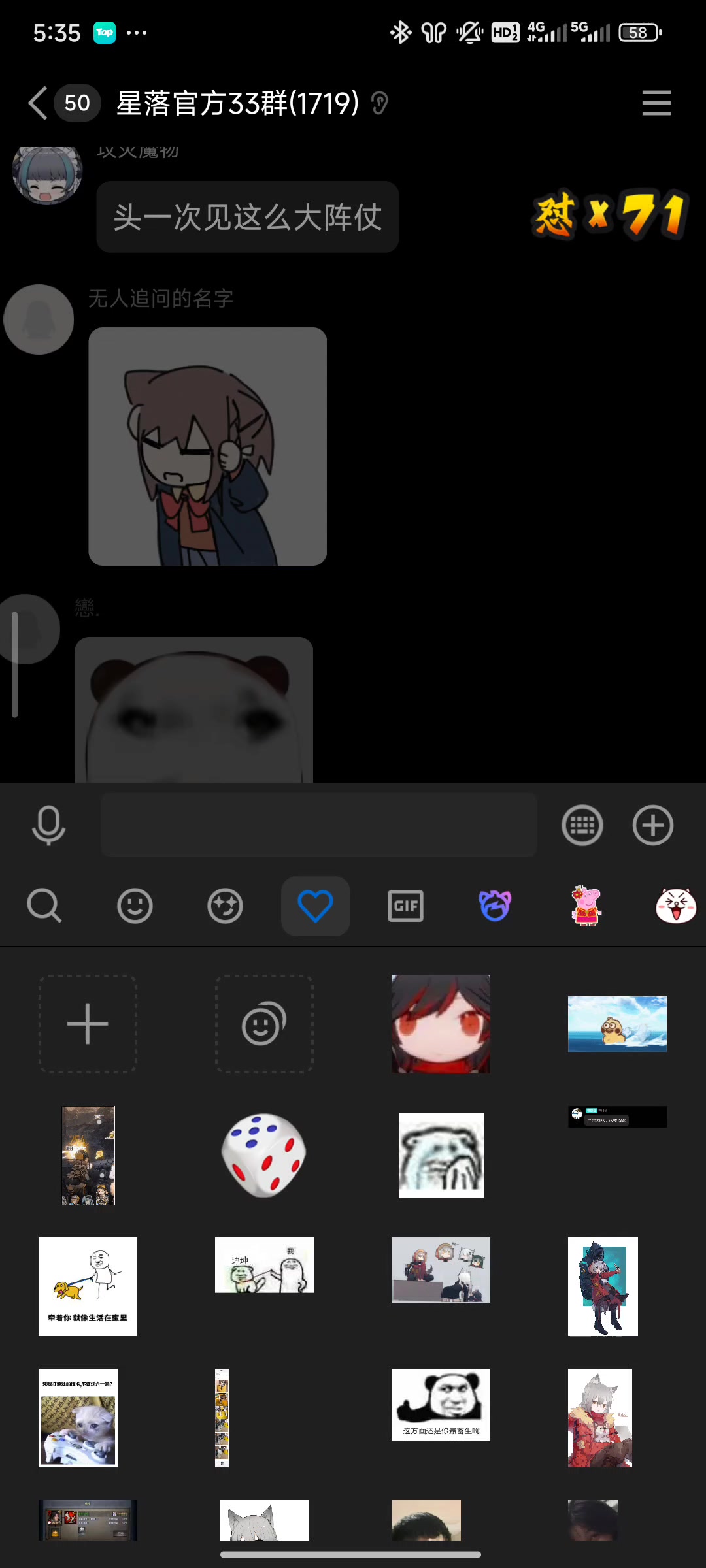Image resolution: width=706 pixels, height=1568 pixels.
Task: Send the red-haired chibi girl sticker
Action: tap(441, 1024)
